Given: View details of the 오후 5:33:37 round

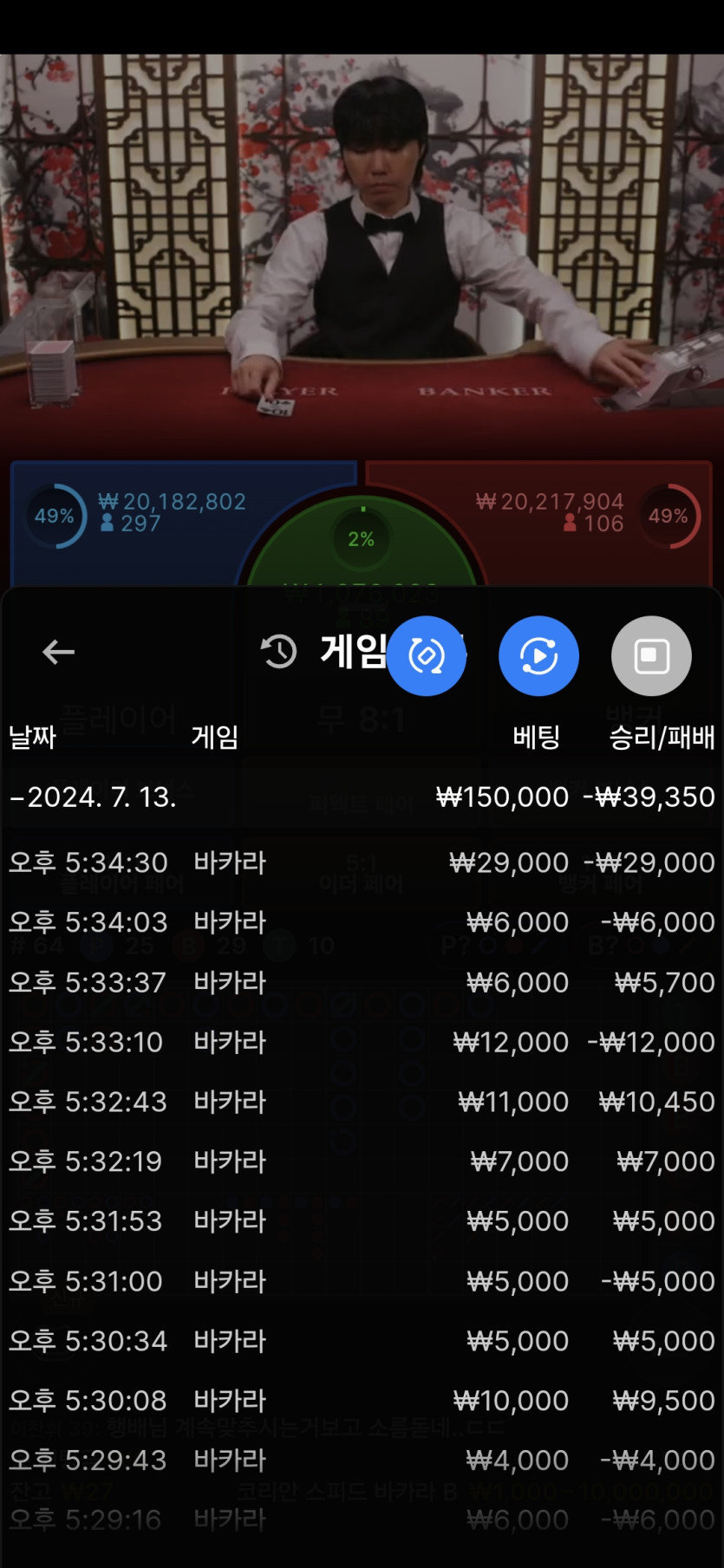Looking at the screenshot, I should (x=361, y=982).
